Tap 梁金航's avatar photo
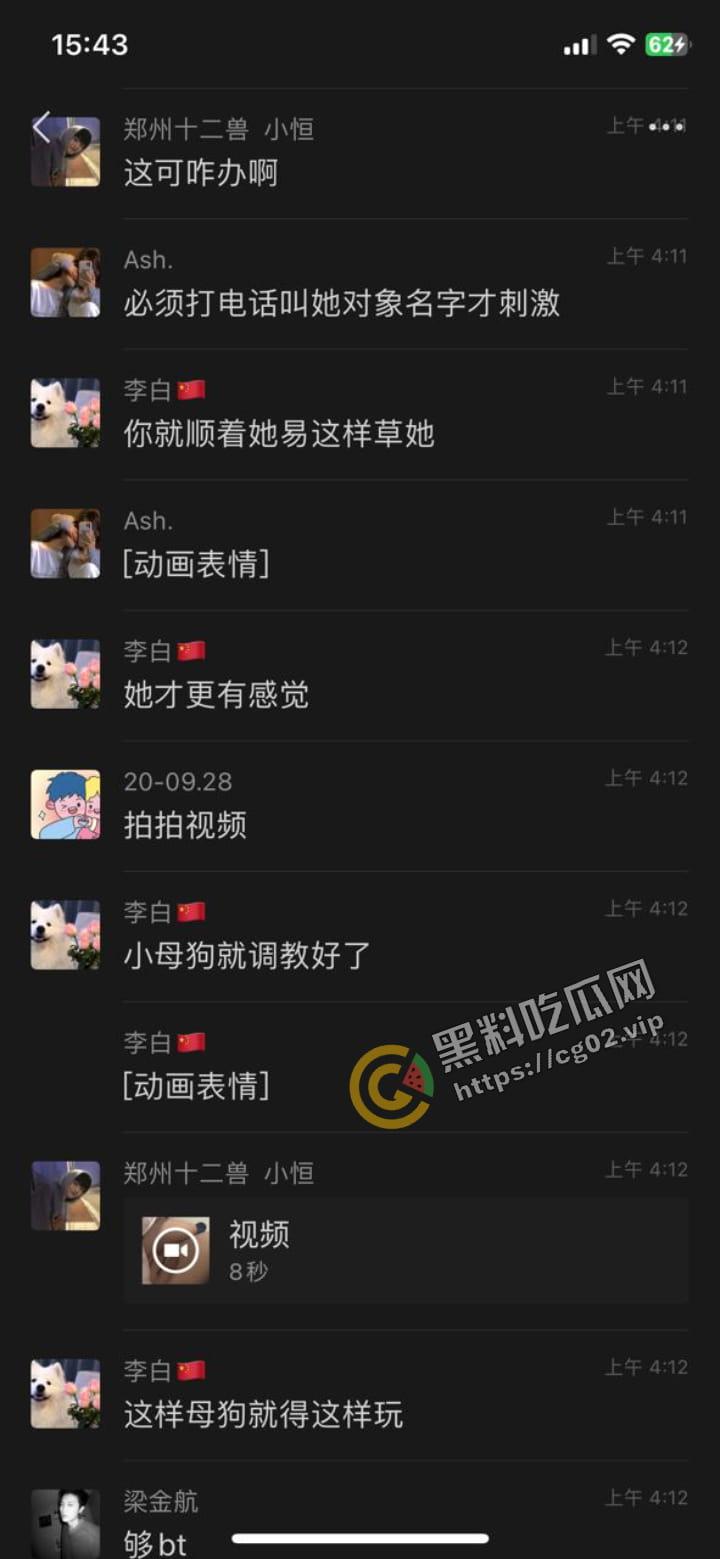Screen dimensions: 720x1559 click(x=65, y=1521)
